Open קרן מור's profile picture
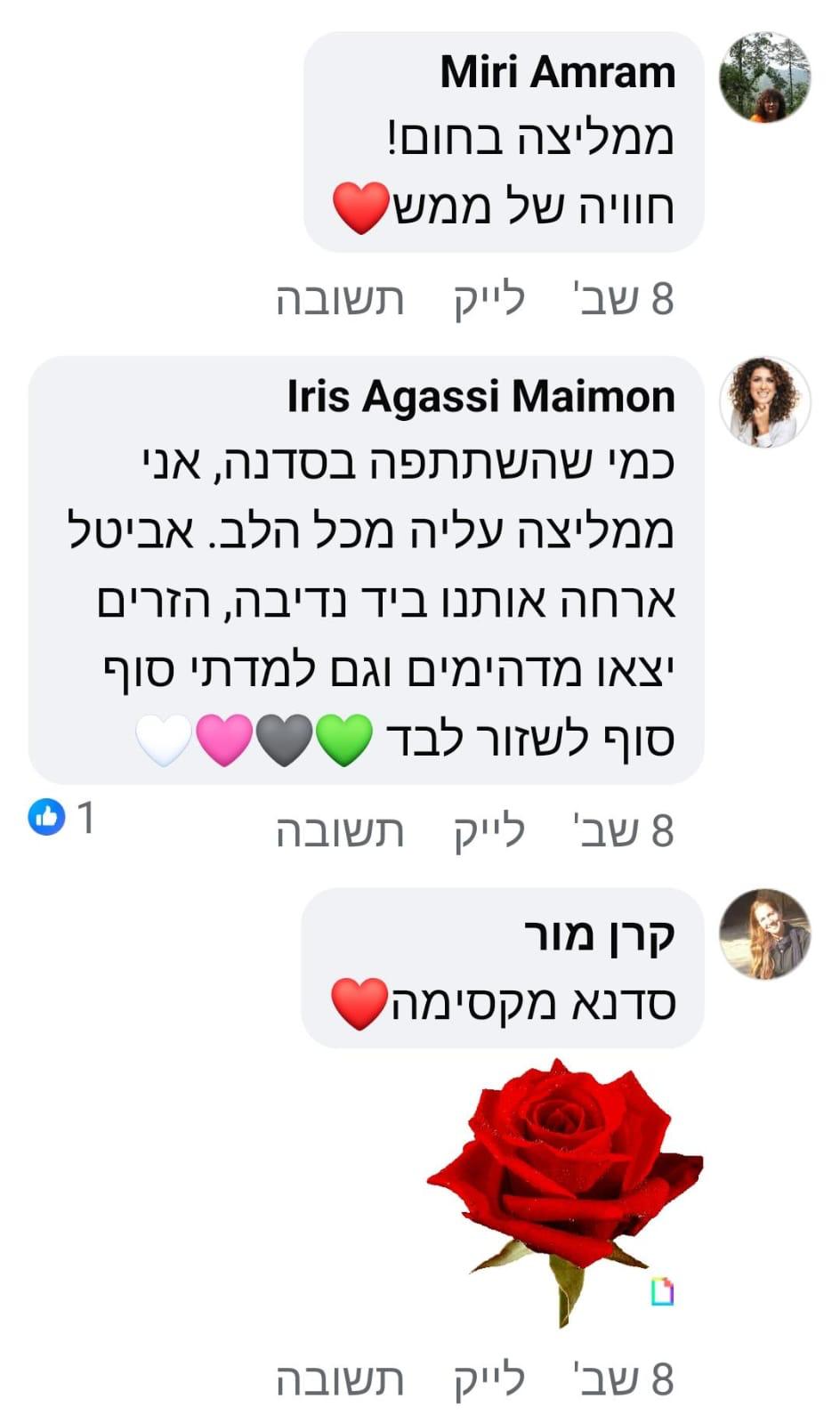Image resolution: width=840 pixels, height=1423 pixels. [764, 934]
